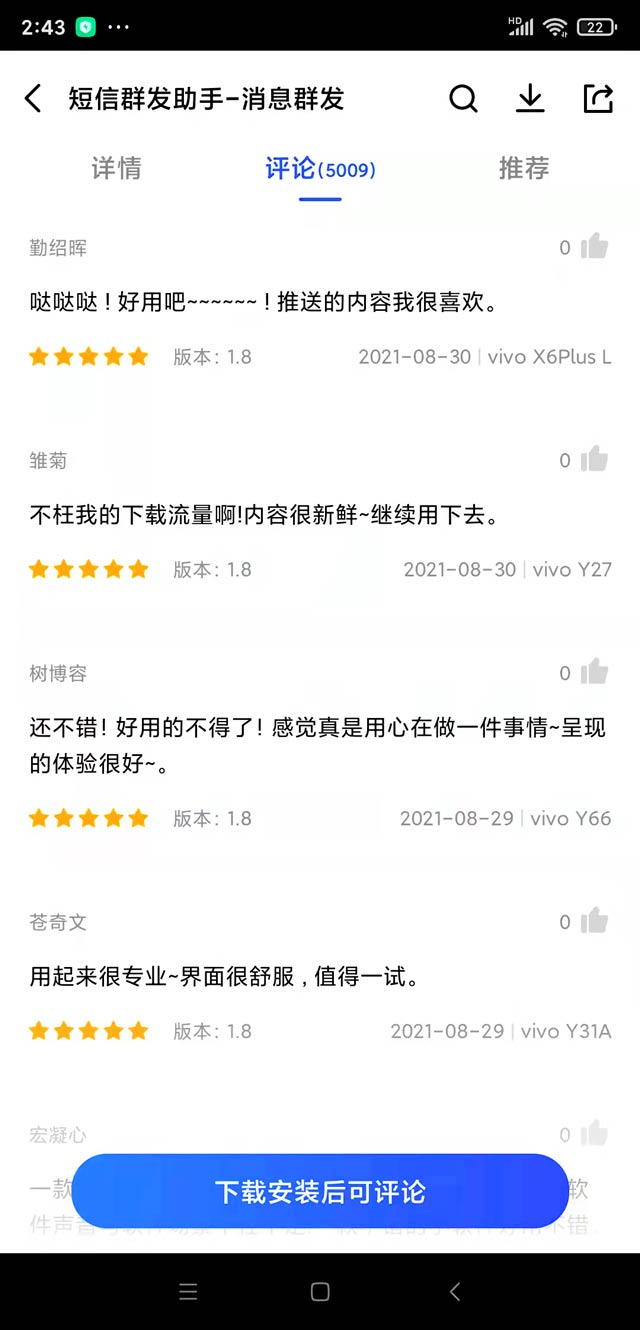Select the 评论 tab
640x1330 pixels.
[x=320, y=168]
